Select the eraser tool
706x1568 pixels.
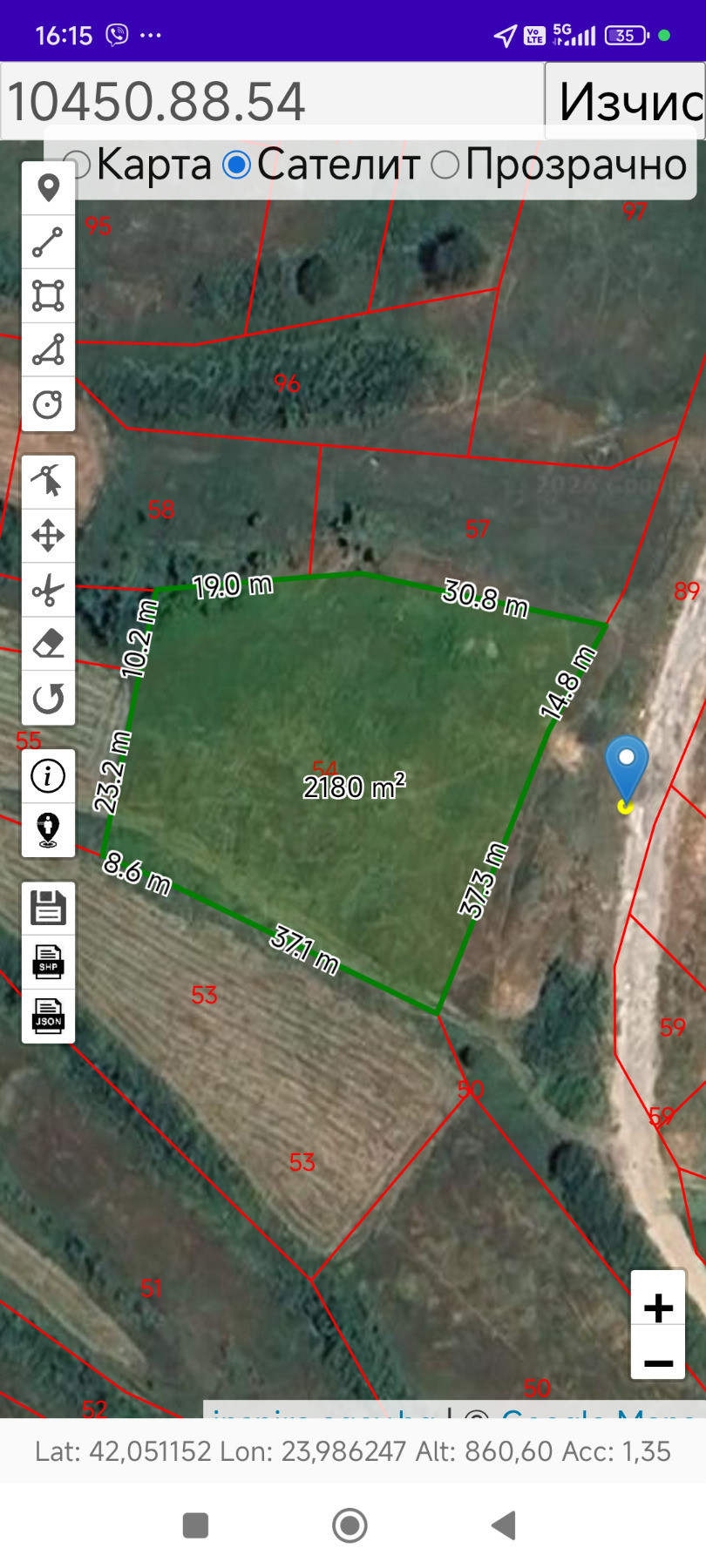point(48,645)
